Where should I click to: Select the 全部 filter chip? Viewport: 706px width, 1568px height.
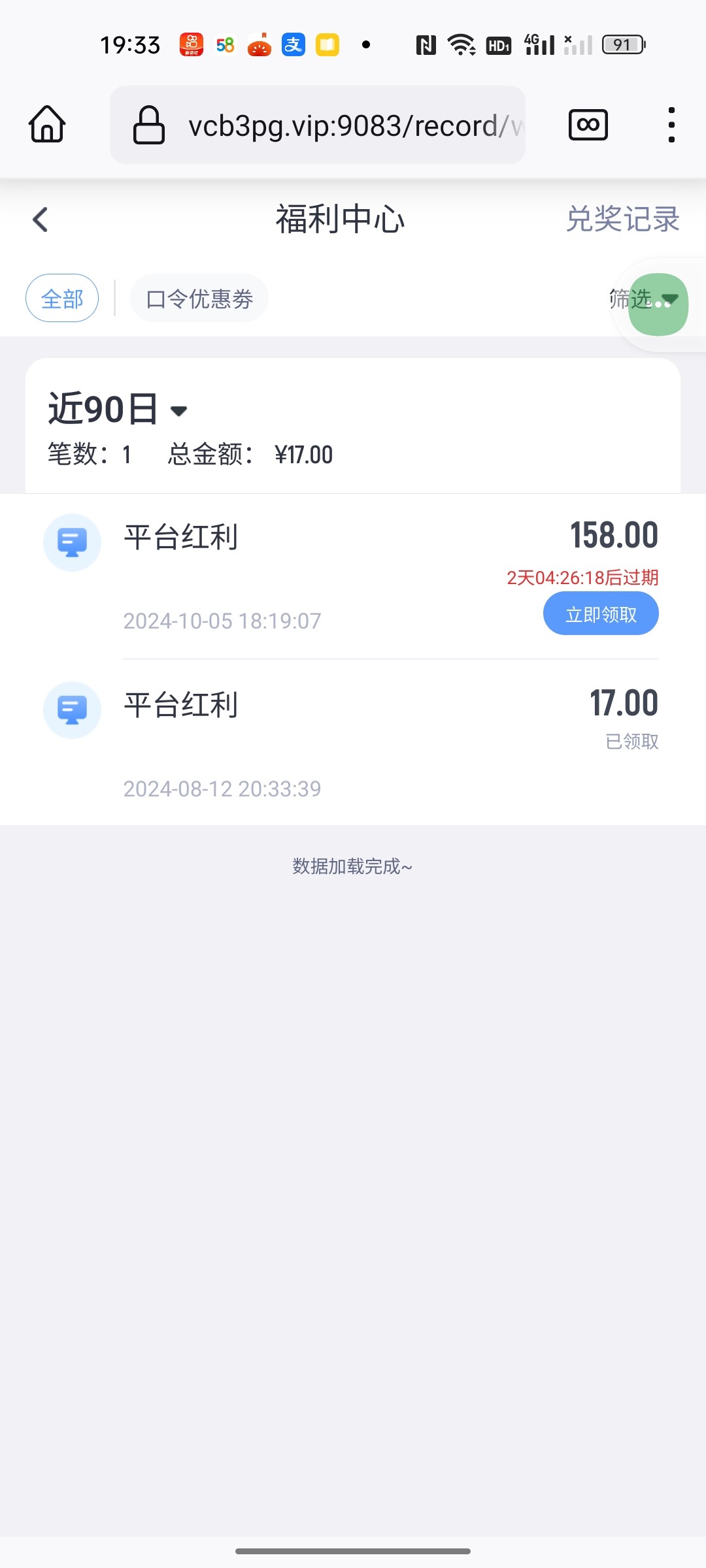[x=62, y=299]
